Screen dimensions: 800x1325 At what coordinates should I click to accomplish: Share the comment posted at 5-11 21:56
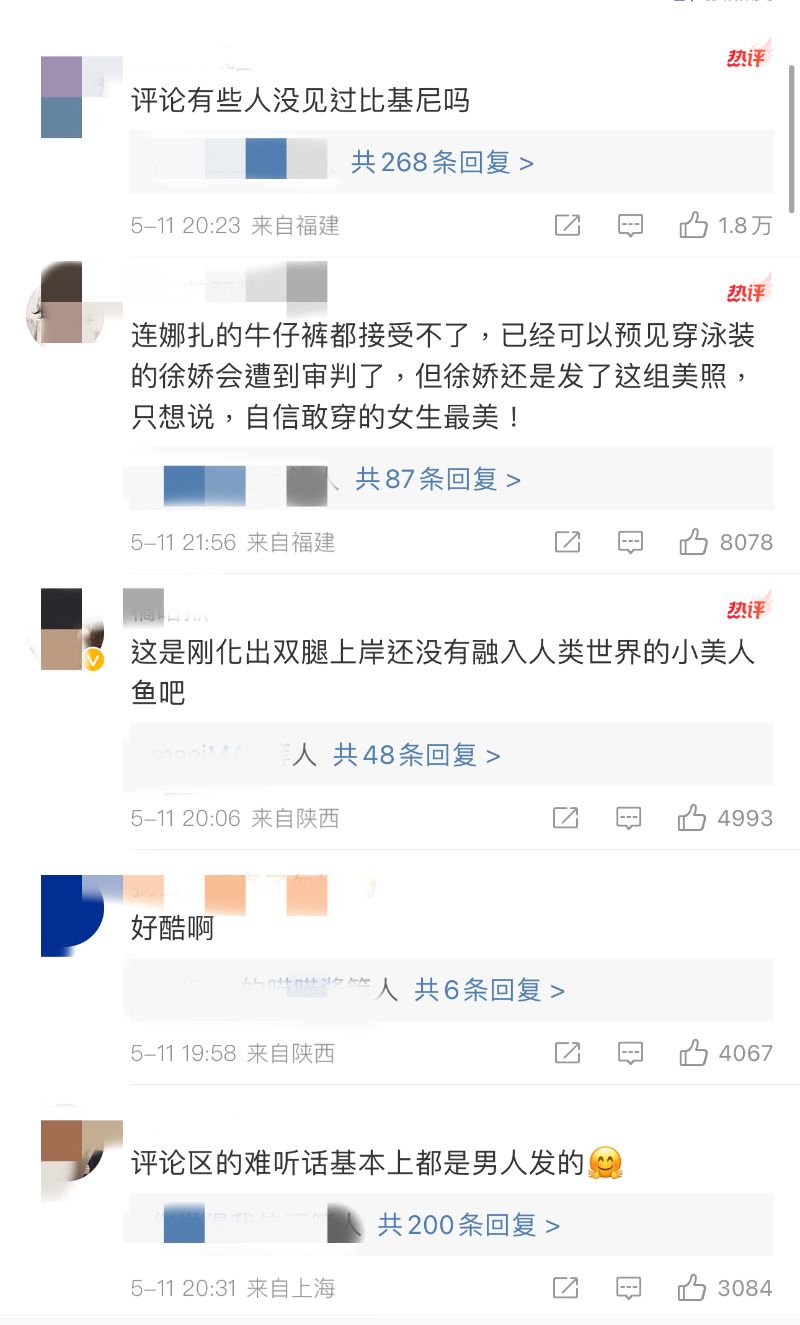point(567,542)
